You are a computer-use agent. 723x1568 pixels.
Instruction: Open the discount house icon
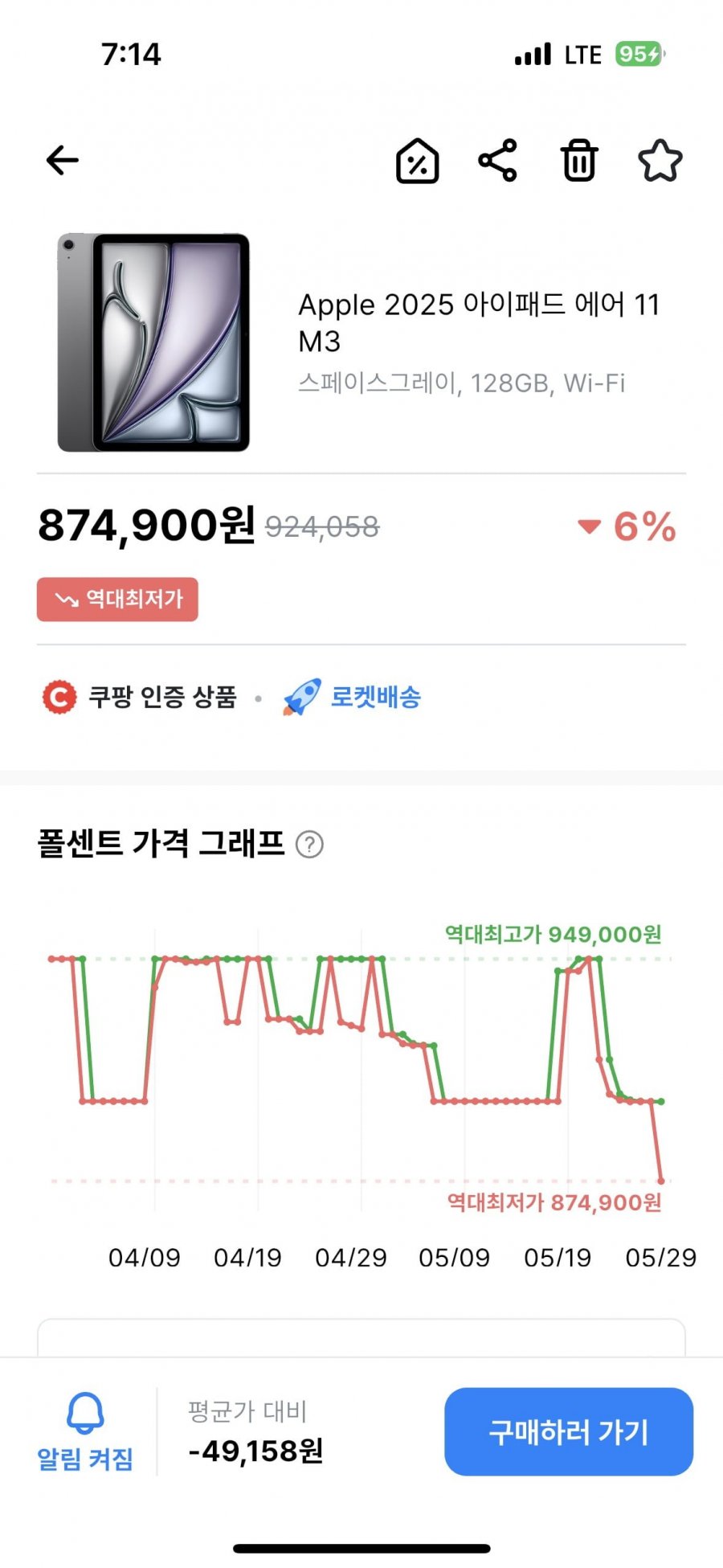[418, 161]
